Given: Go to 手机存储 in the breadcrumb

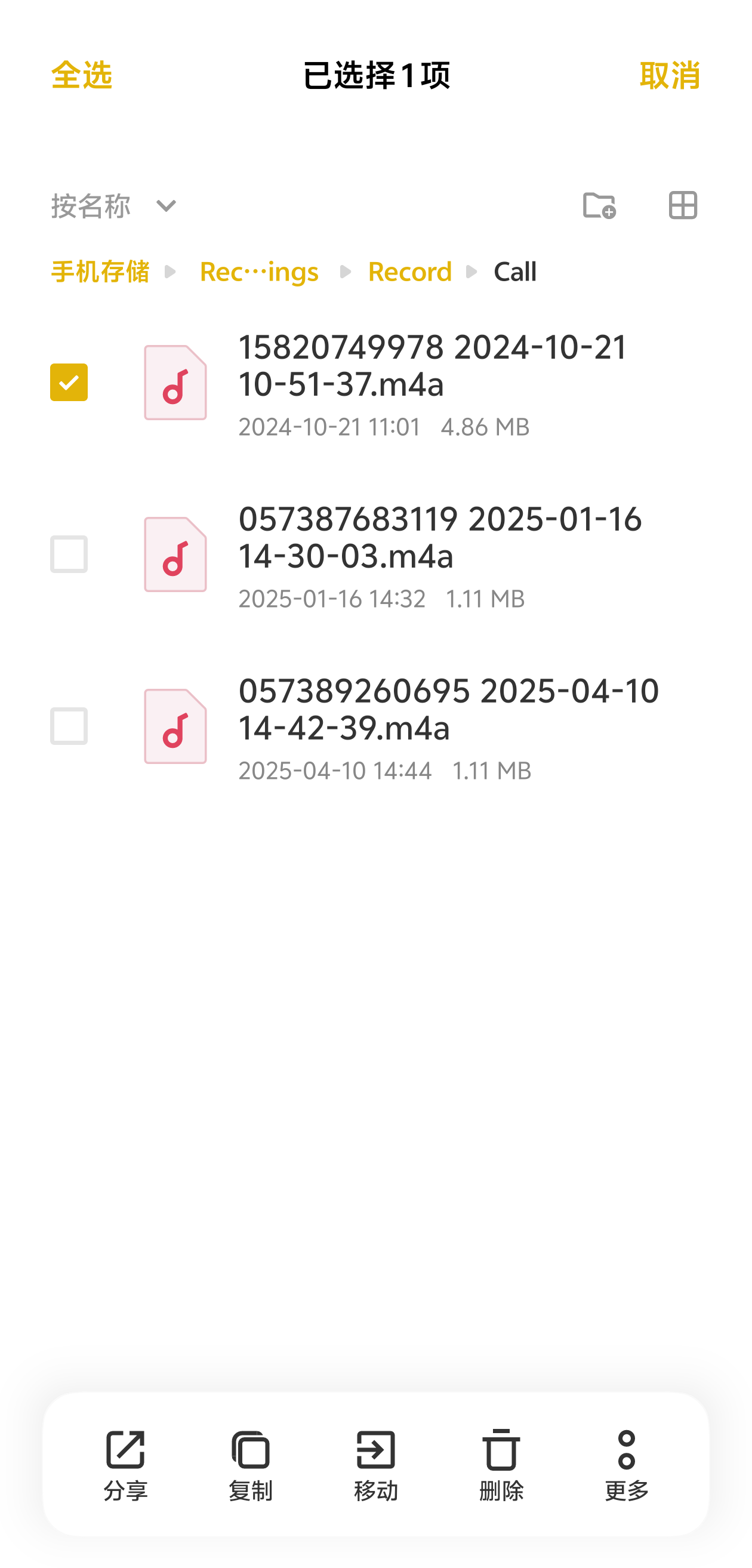Looking at the screenshot, I should pyautogui.click(x=100, y=272).
